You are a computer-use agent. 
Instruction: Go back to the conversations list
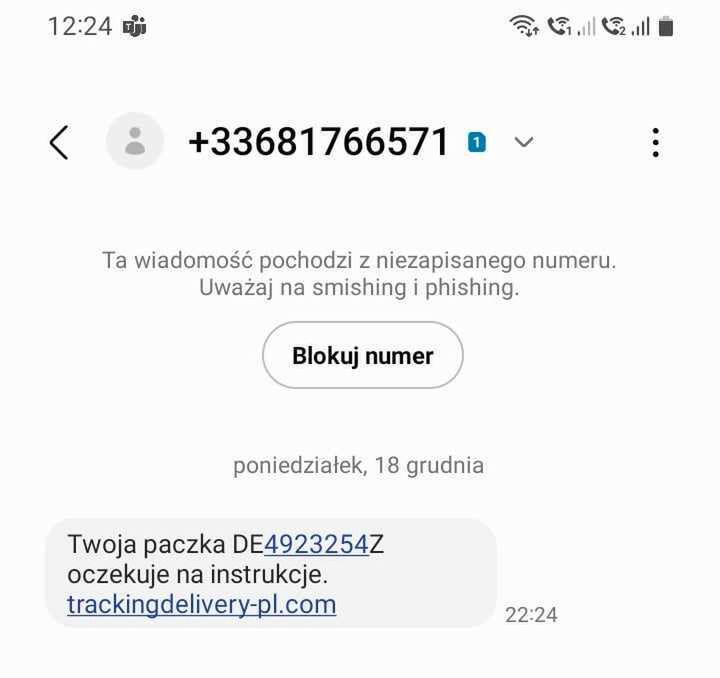(59, 143)
